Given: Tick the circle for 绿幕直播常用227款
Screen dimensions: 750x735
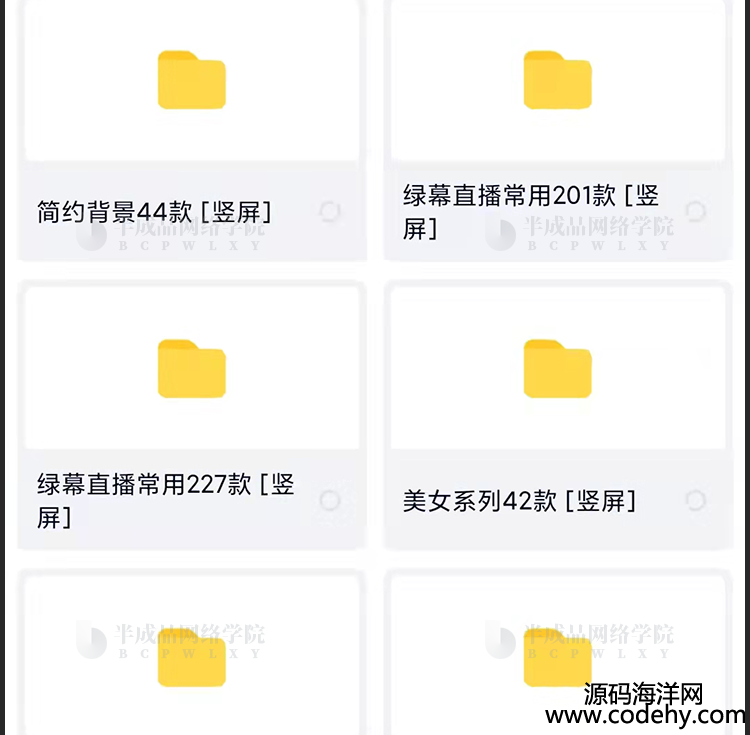Looking at the screenshot, I should pyautogui.click(x=330, y=500).
